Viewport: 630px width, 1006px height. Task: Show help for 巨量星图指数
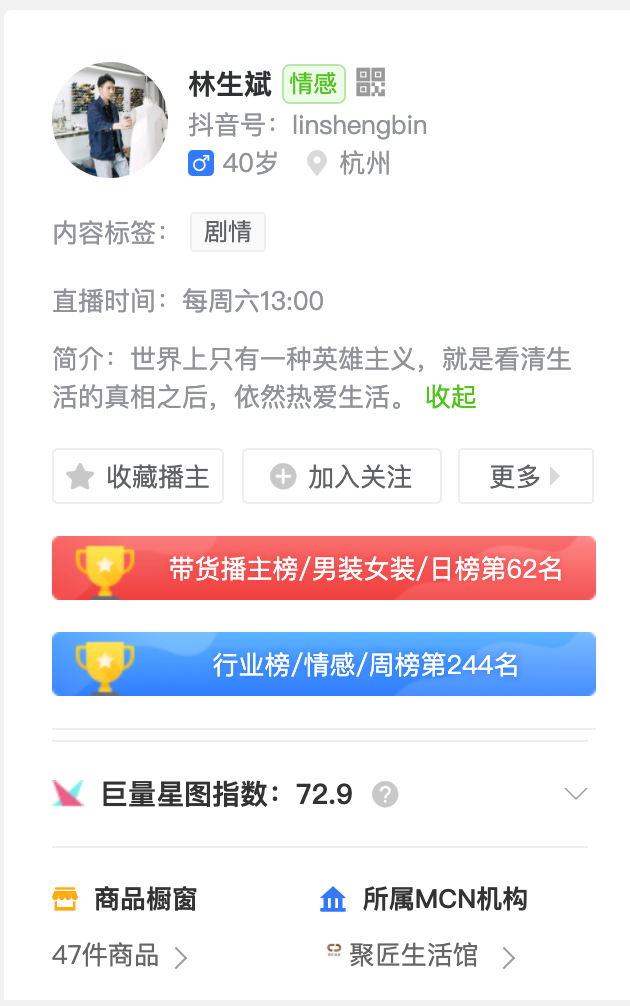(385, 794)
